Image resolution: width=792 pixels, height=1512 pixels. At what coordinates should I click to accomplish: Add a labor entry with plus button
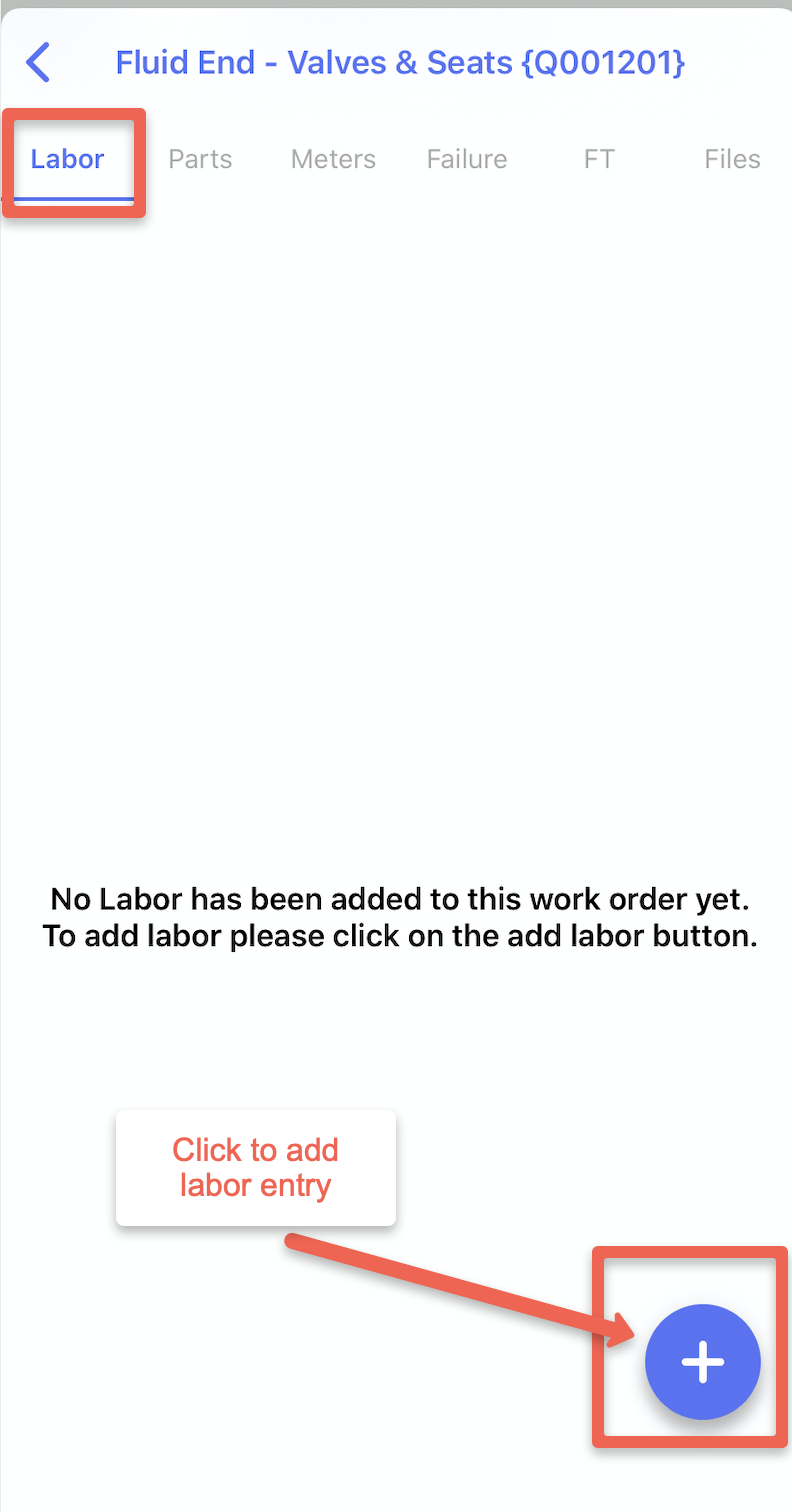click(x=702, y=1362)
